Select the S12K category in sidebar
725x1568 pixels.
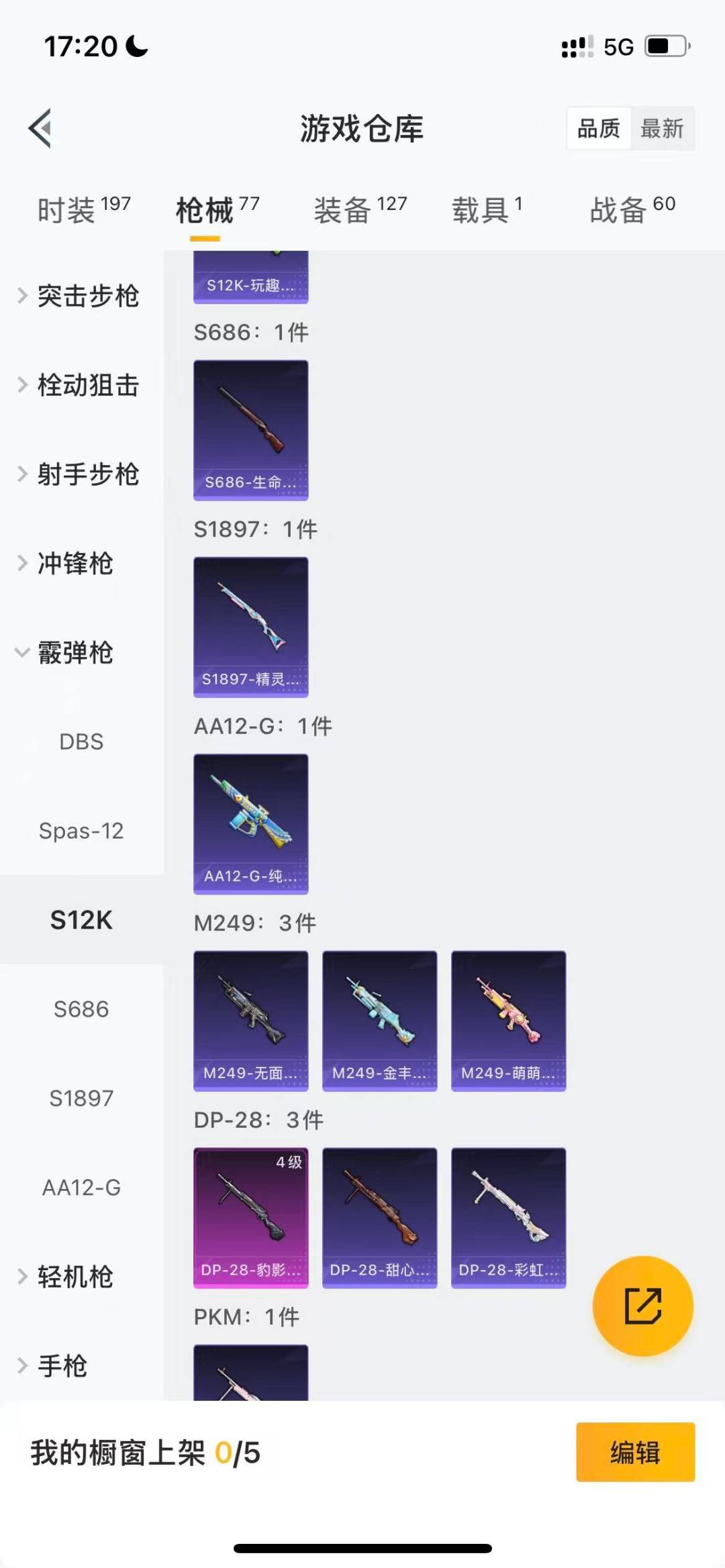(x=81, y=920)
